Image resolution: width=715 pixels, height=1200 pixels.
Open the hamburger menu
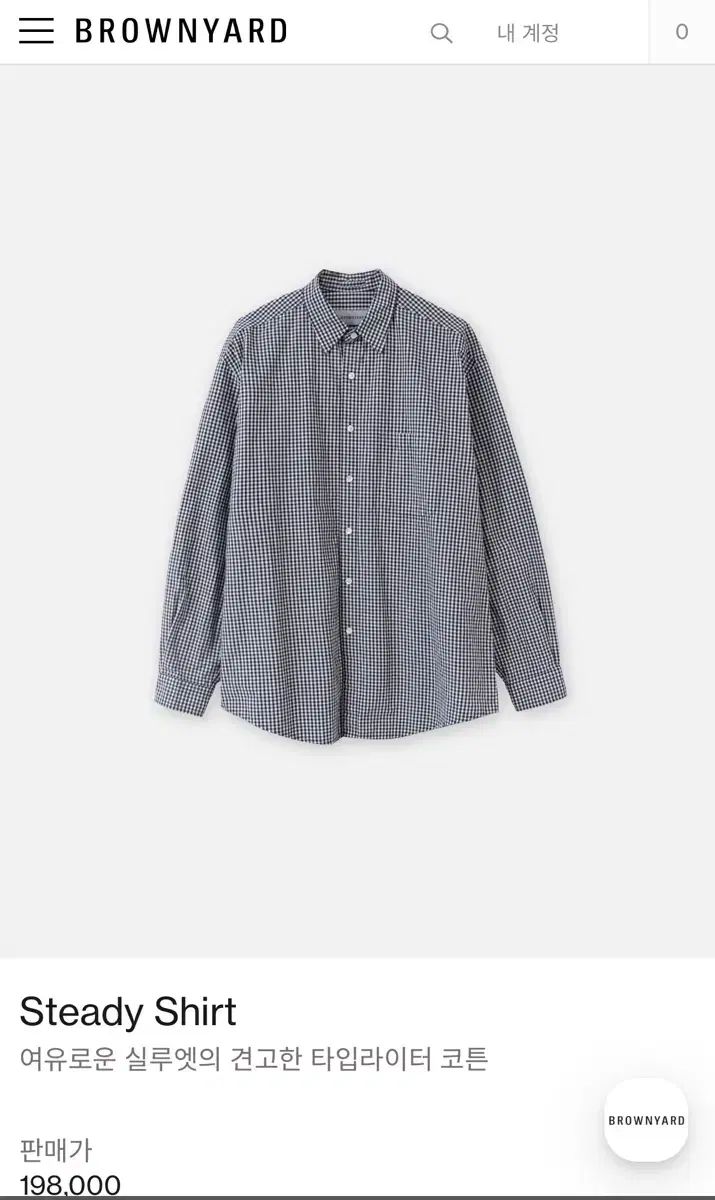[36, 31]
